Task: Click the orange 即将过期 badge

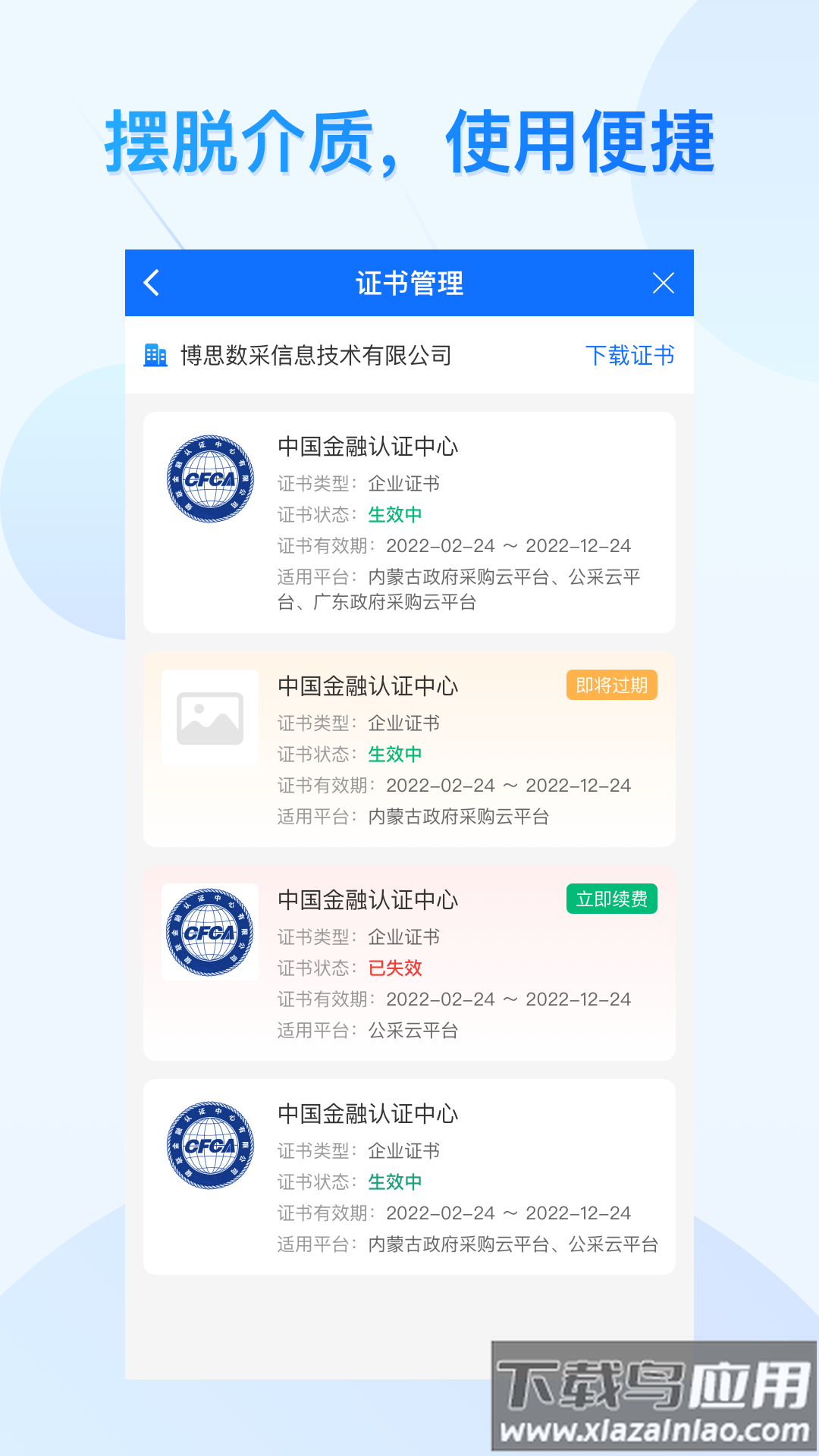Action: 612,685
